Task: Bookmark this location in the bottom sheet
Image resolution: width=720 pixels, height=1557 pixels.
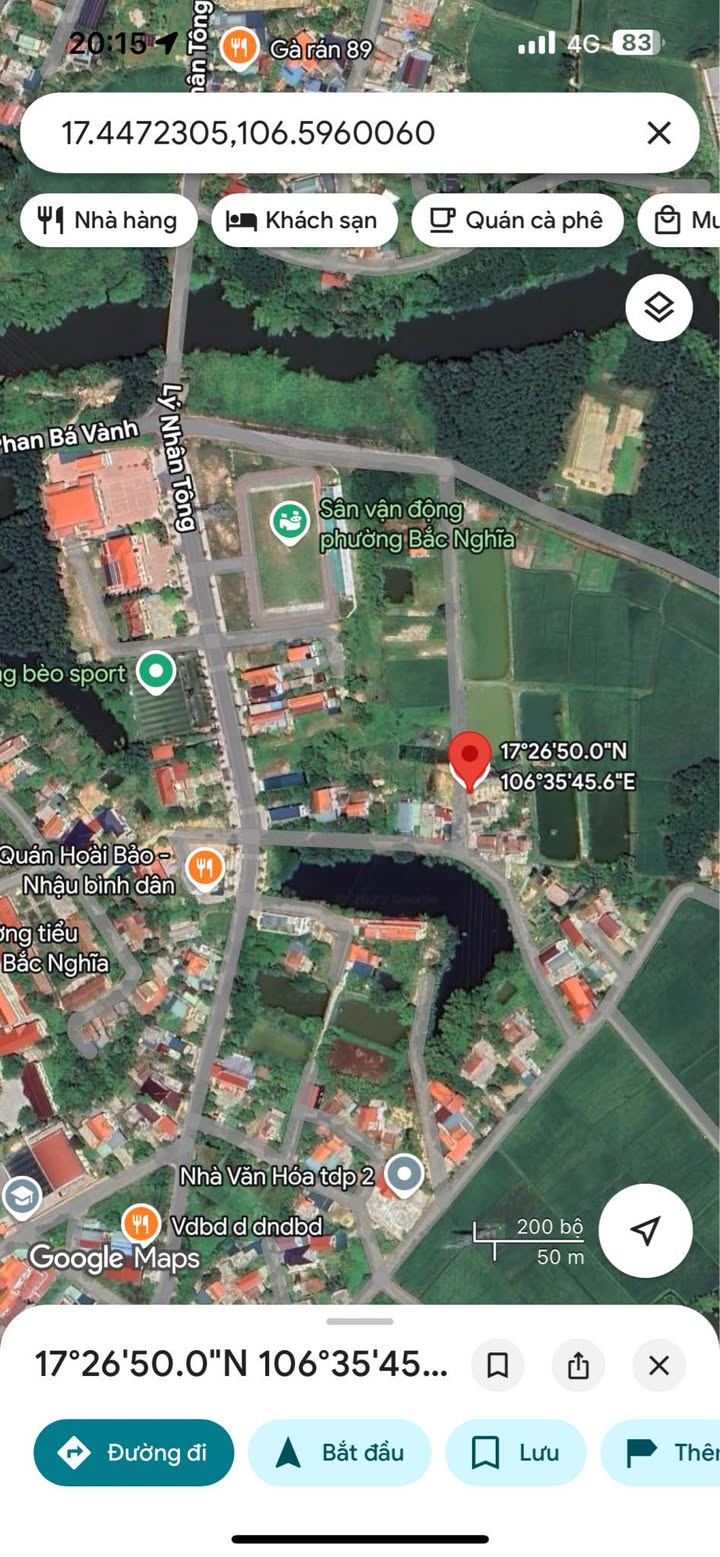Action: tap(497, 1365)
